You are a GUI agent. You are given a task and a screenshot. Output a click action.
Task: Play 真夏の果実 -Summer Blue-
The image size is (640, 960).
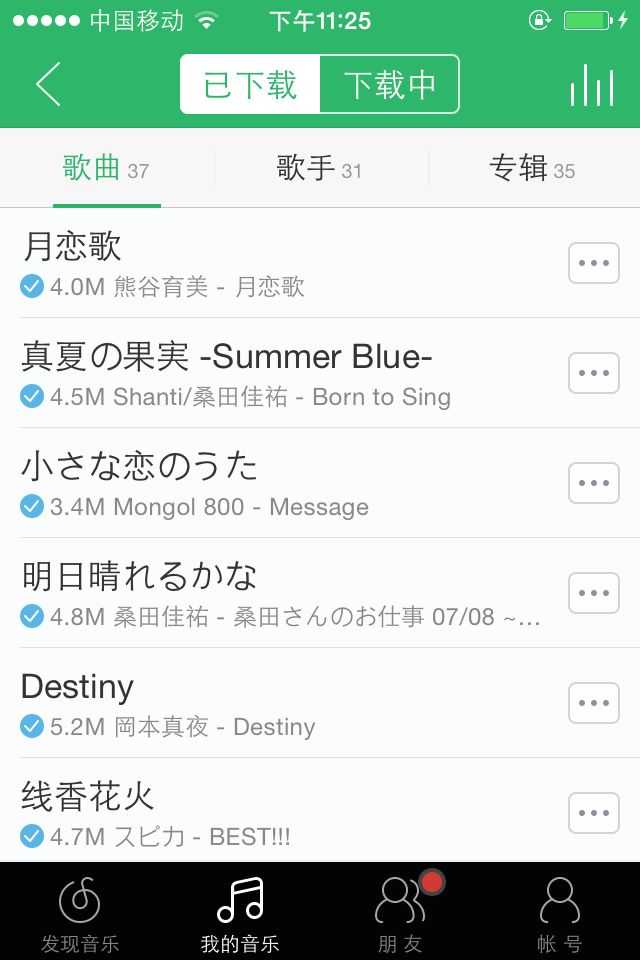pyautogui.click(x=280, y=373)
